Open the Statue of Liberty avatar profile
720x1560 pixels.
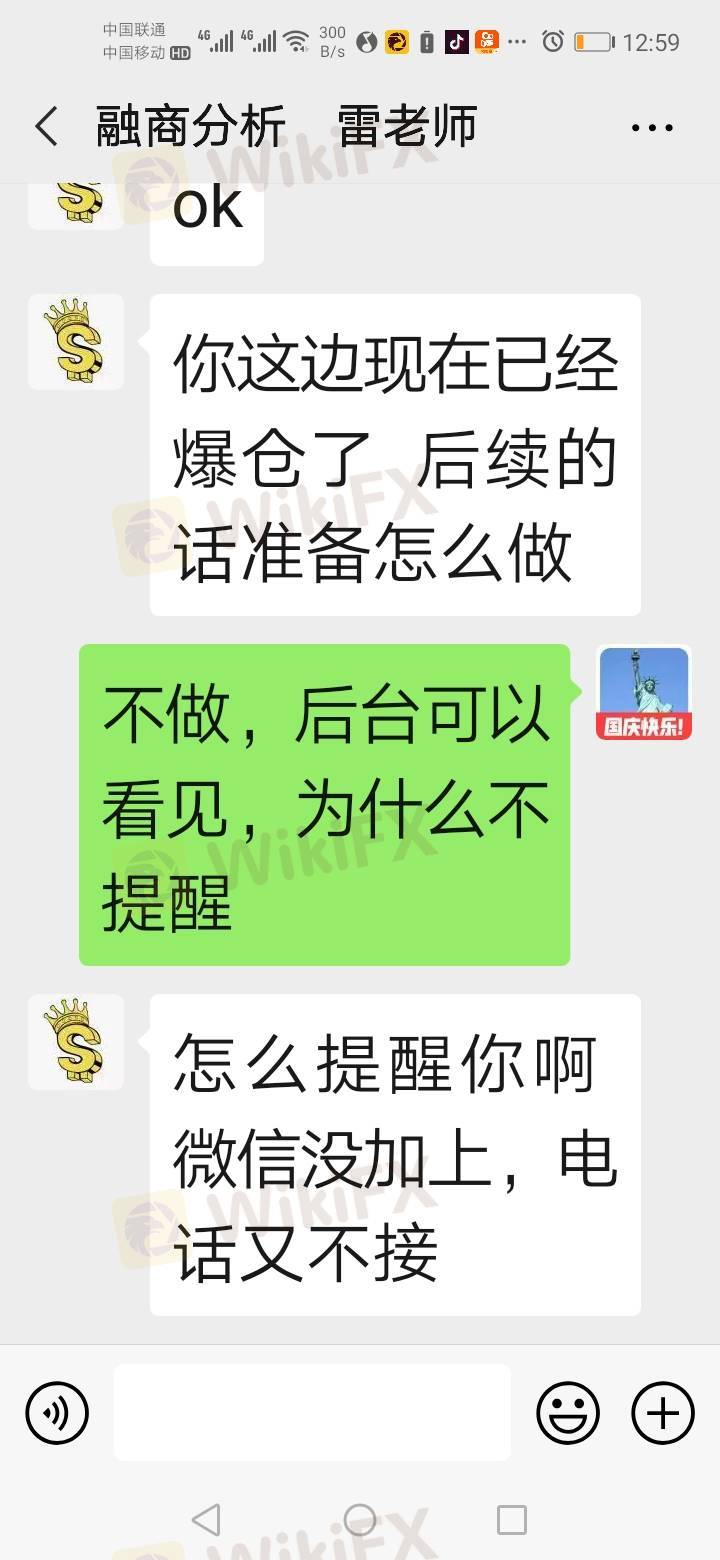[644, 693]
